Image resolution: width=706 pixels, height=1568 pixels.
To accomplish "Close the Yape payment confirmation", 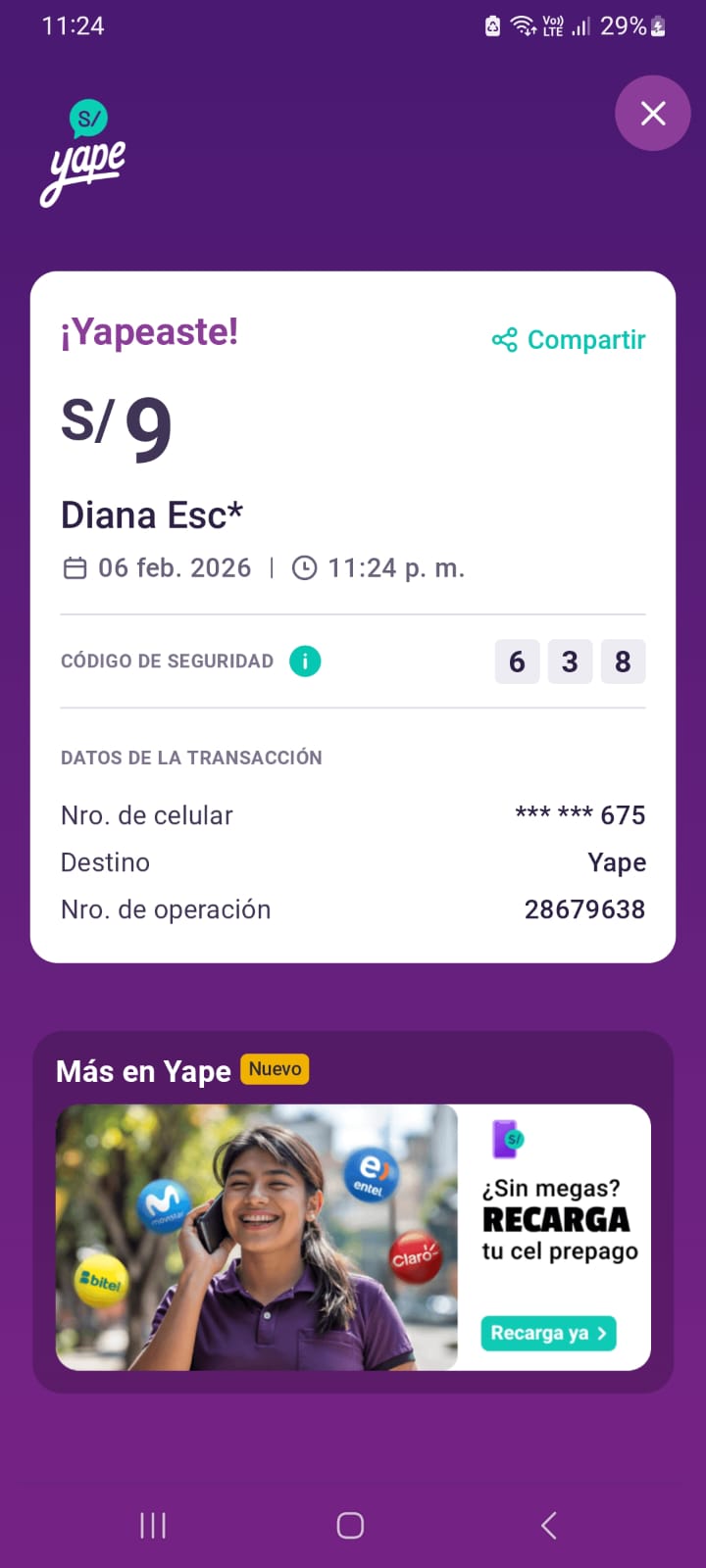I will tap(652, 114).
